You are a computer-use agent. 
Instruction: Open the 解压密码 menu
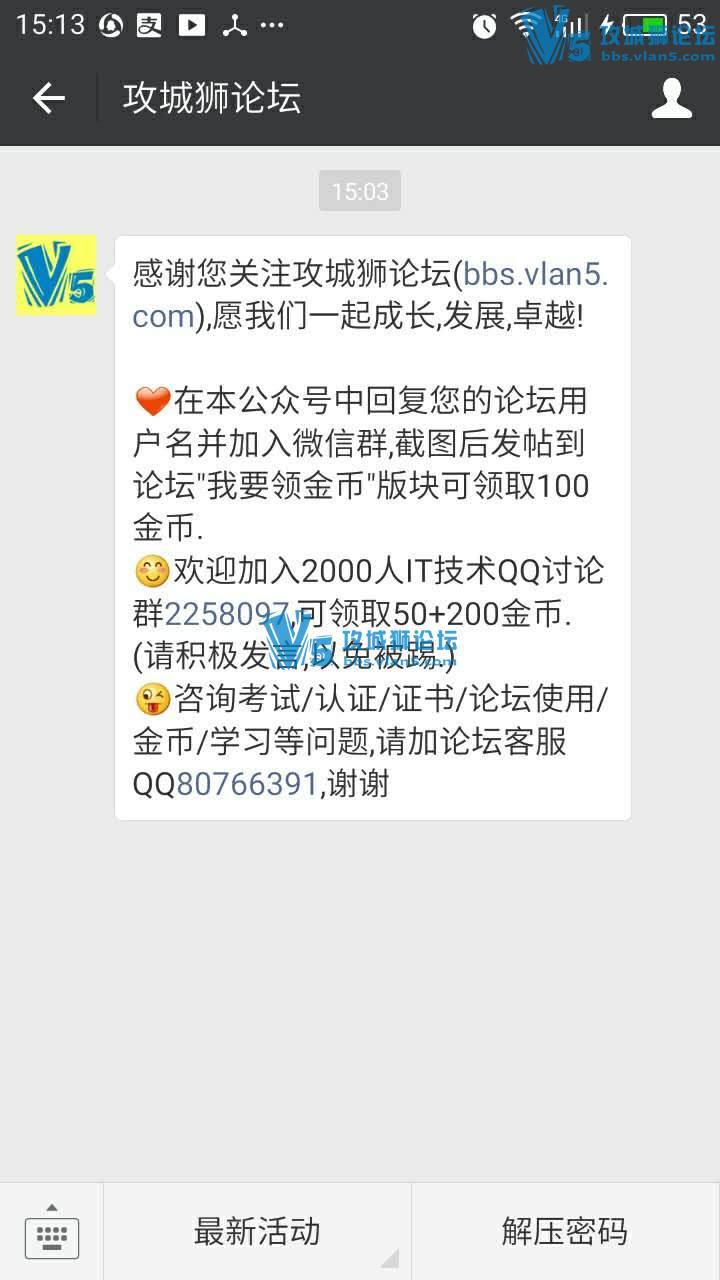(x=565, y=1232)
